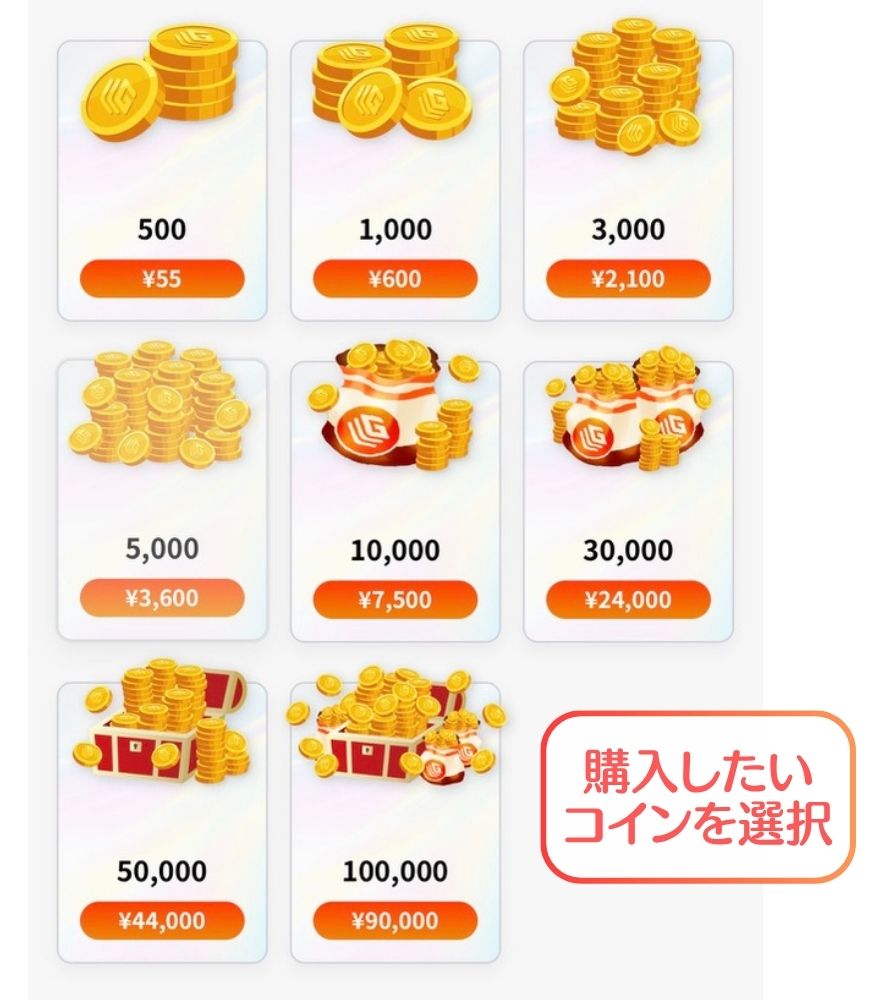
Task: Buy 500 coins with the ¥55 button
Action: (x=162, y=281)
